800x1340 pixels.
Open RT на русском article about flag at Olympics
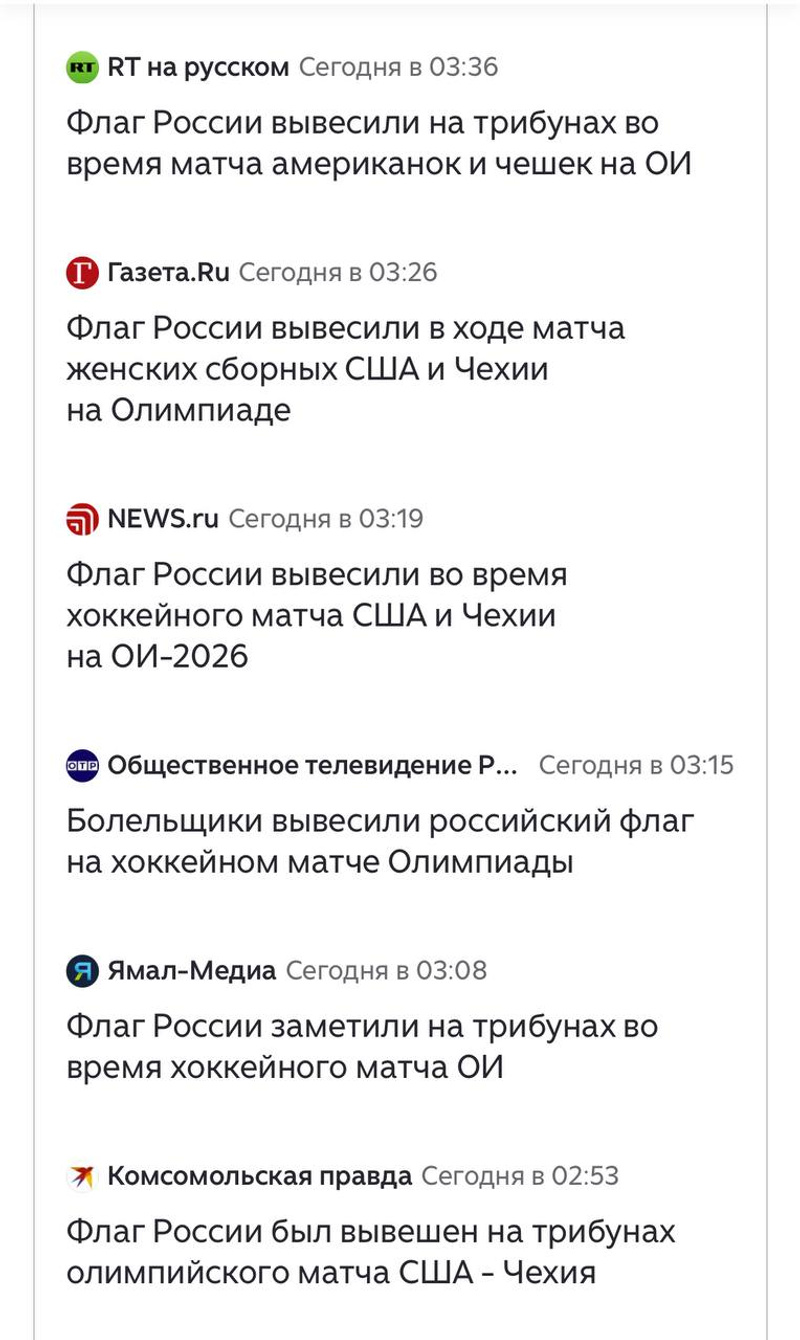pyautogui.click(x=378, y=143)
